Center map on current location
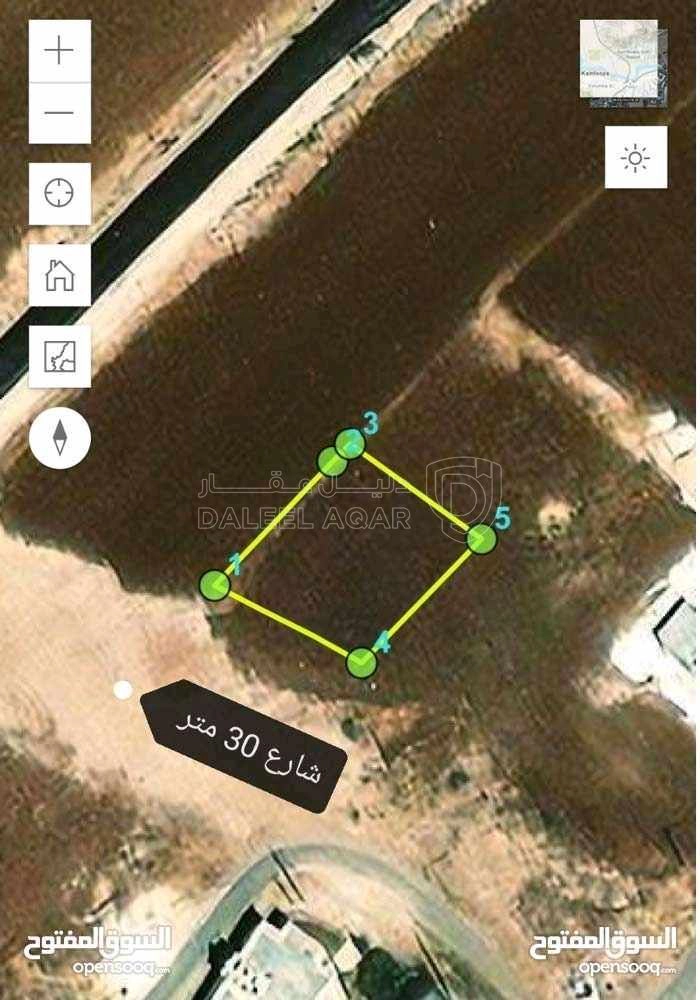Viewport: 700px width, 1000px height. coord(60,193)
